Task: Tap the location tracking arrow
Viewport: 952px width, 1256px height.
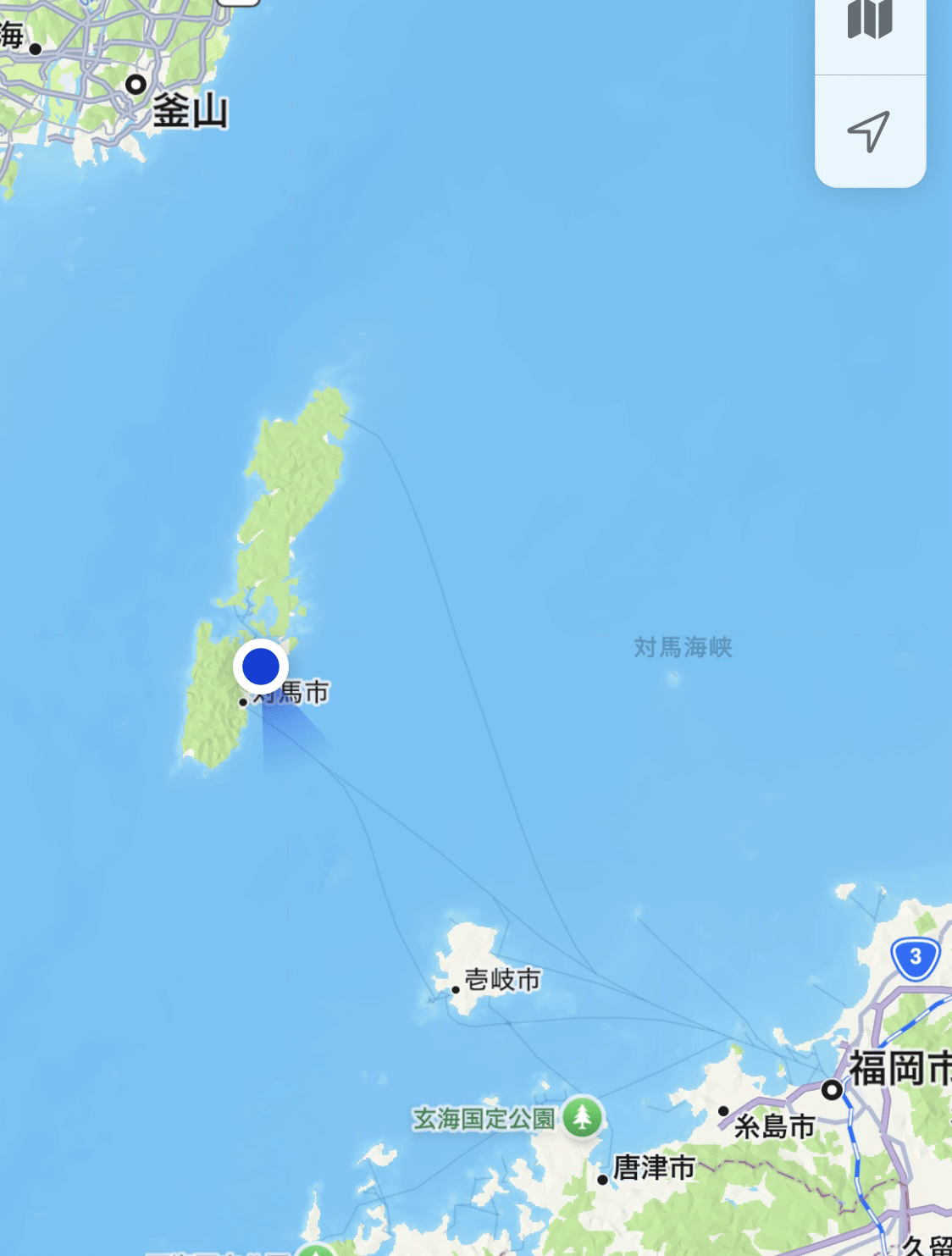Action: click(x=869, y=131)
